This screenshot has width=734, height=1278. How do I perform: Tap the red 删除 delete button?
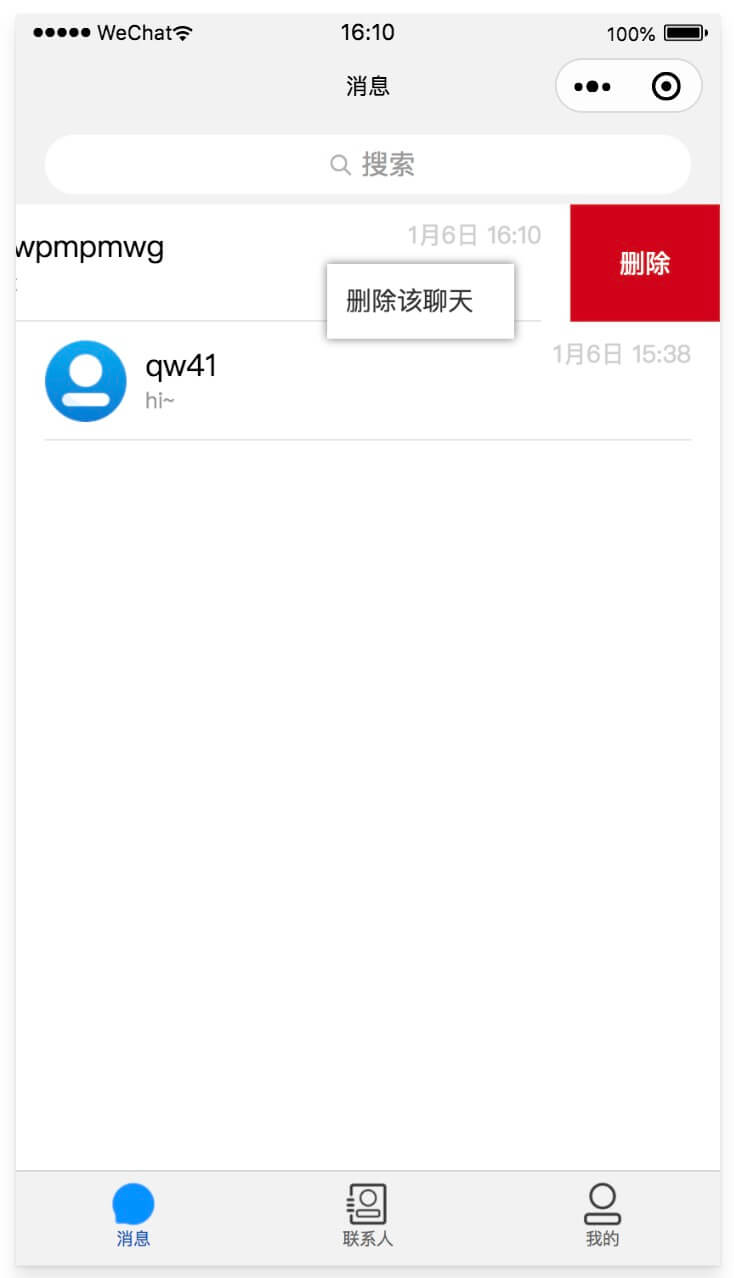point(644,264)
